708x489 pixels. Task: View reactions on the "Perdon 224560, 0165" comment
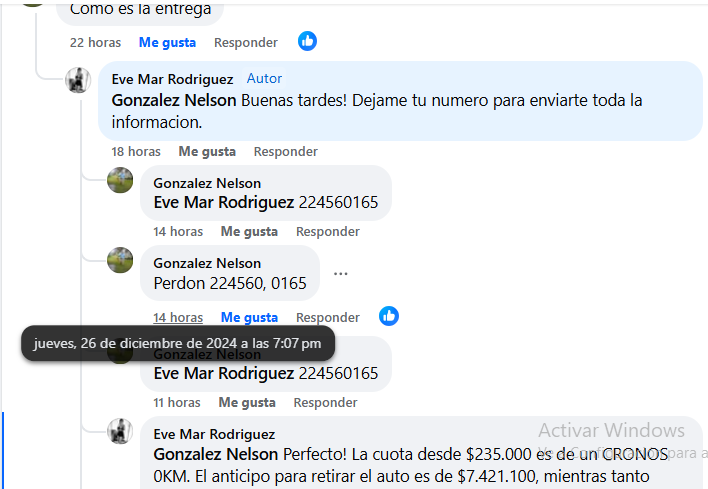pyautogui.click(x=389, y=316)
